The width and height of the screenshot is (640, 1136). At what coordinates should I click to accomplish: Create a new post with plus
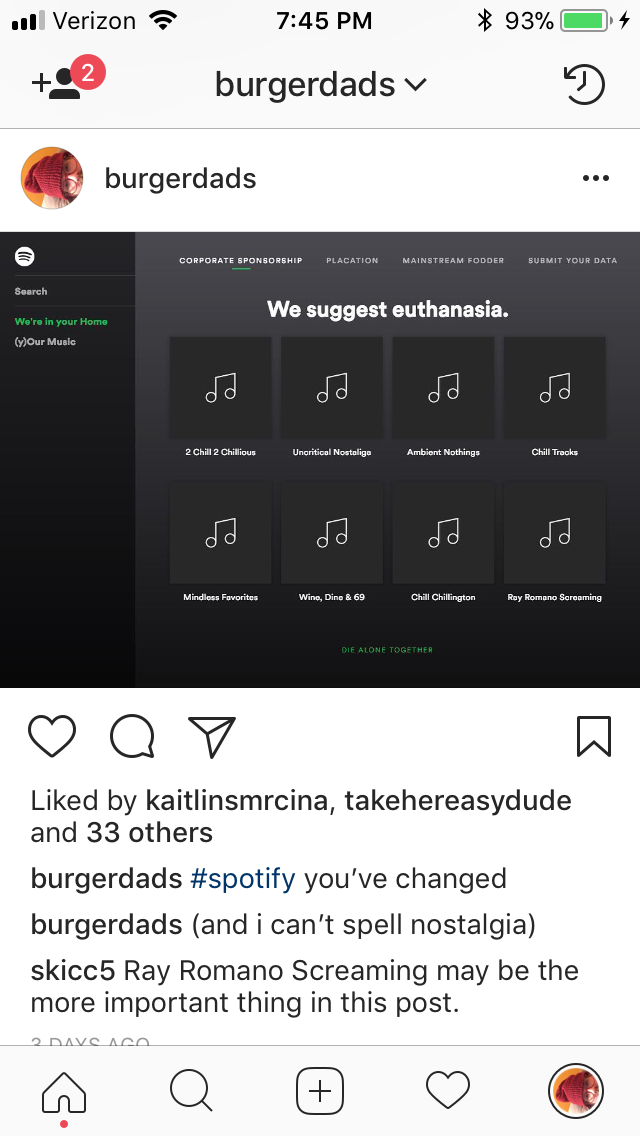[320, 1090]
